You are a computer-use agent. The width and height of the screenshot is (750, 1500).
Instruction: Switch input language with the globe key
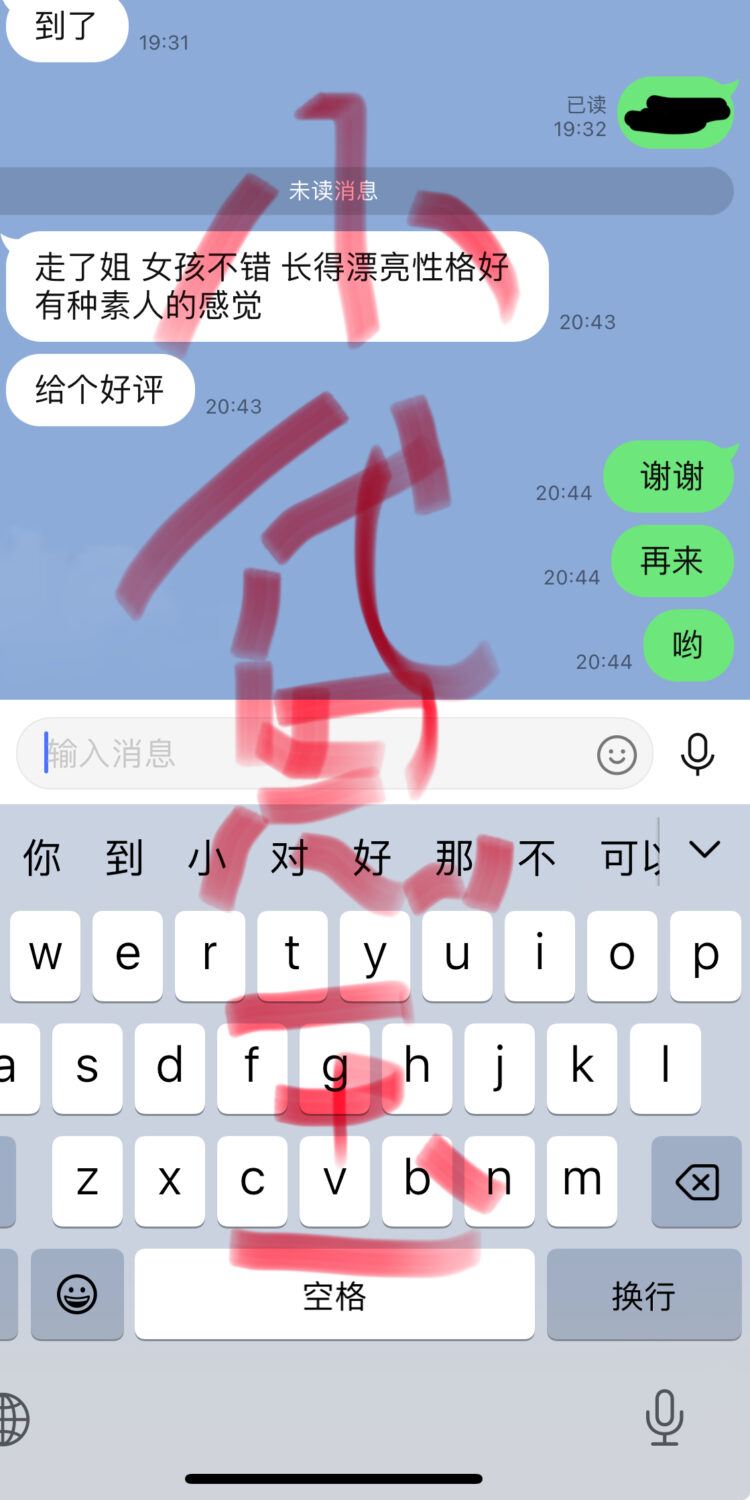click(x=12, y=1419)
